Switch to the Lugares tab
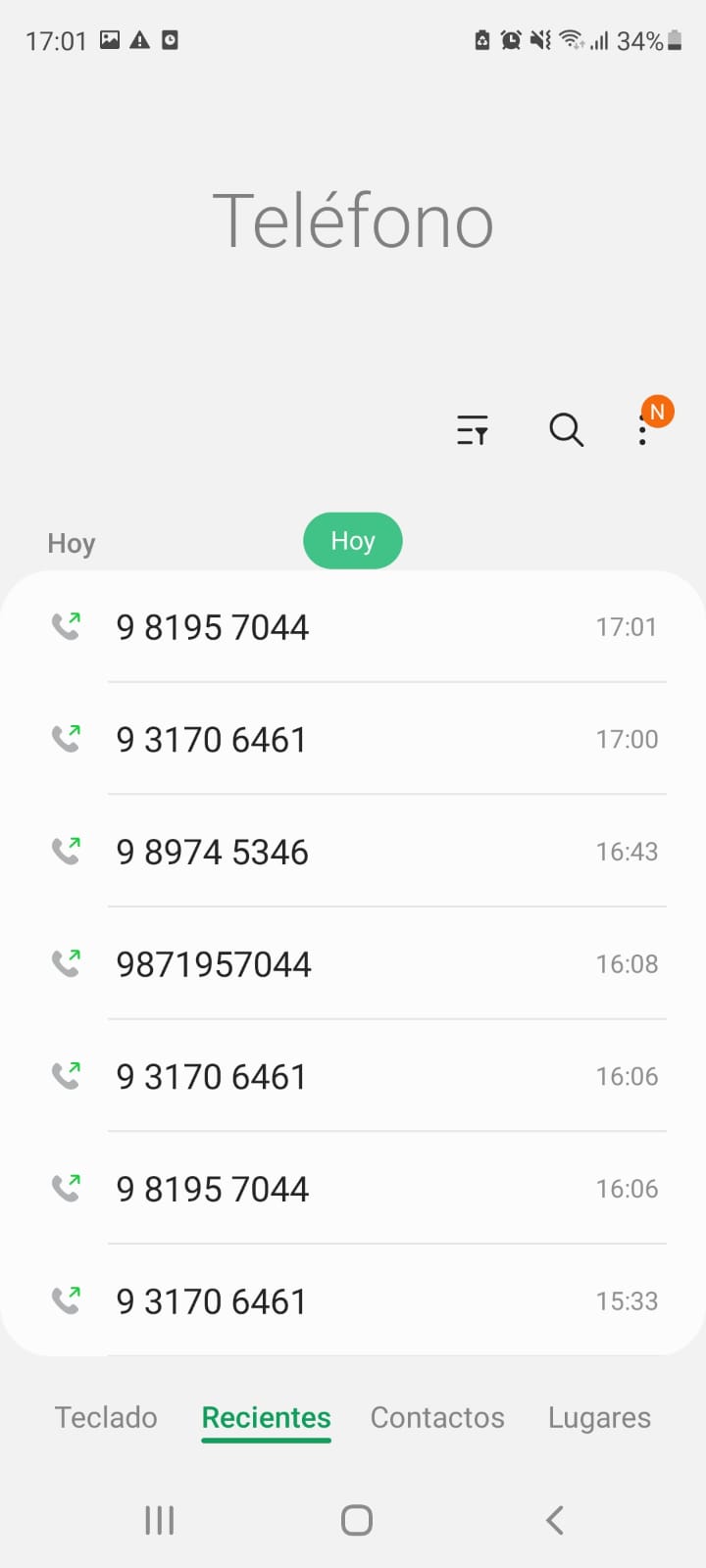The width and height of the screenshot is (706, 1568). point(599,1417)
